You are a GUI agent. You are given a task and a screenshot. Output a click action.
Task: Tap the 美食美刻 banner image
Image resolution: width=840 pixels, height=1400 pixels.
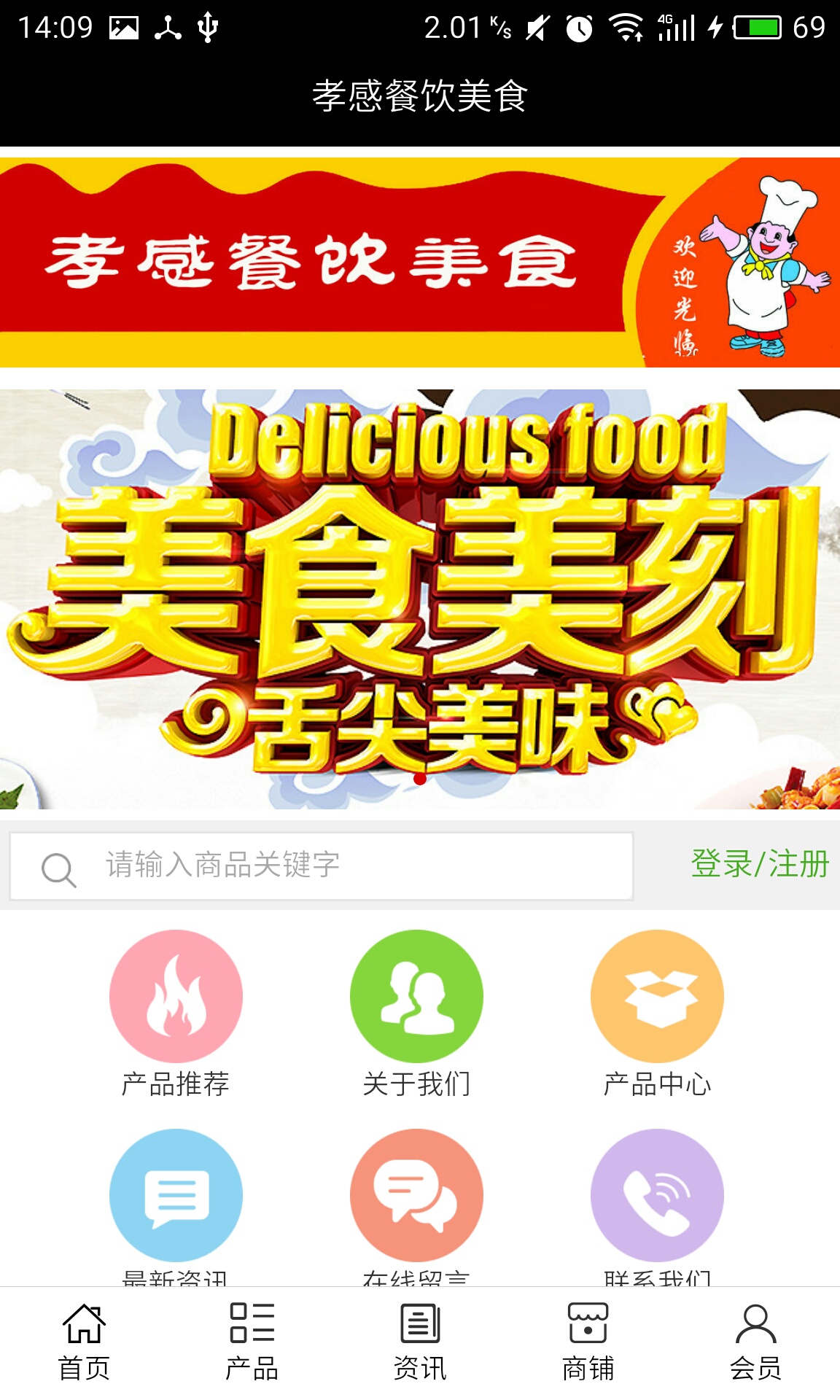coord(420,591)
